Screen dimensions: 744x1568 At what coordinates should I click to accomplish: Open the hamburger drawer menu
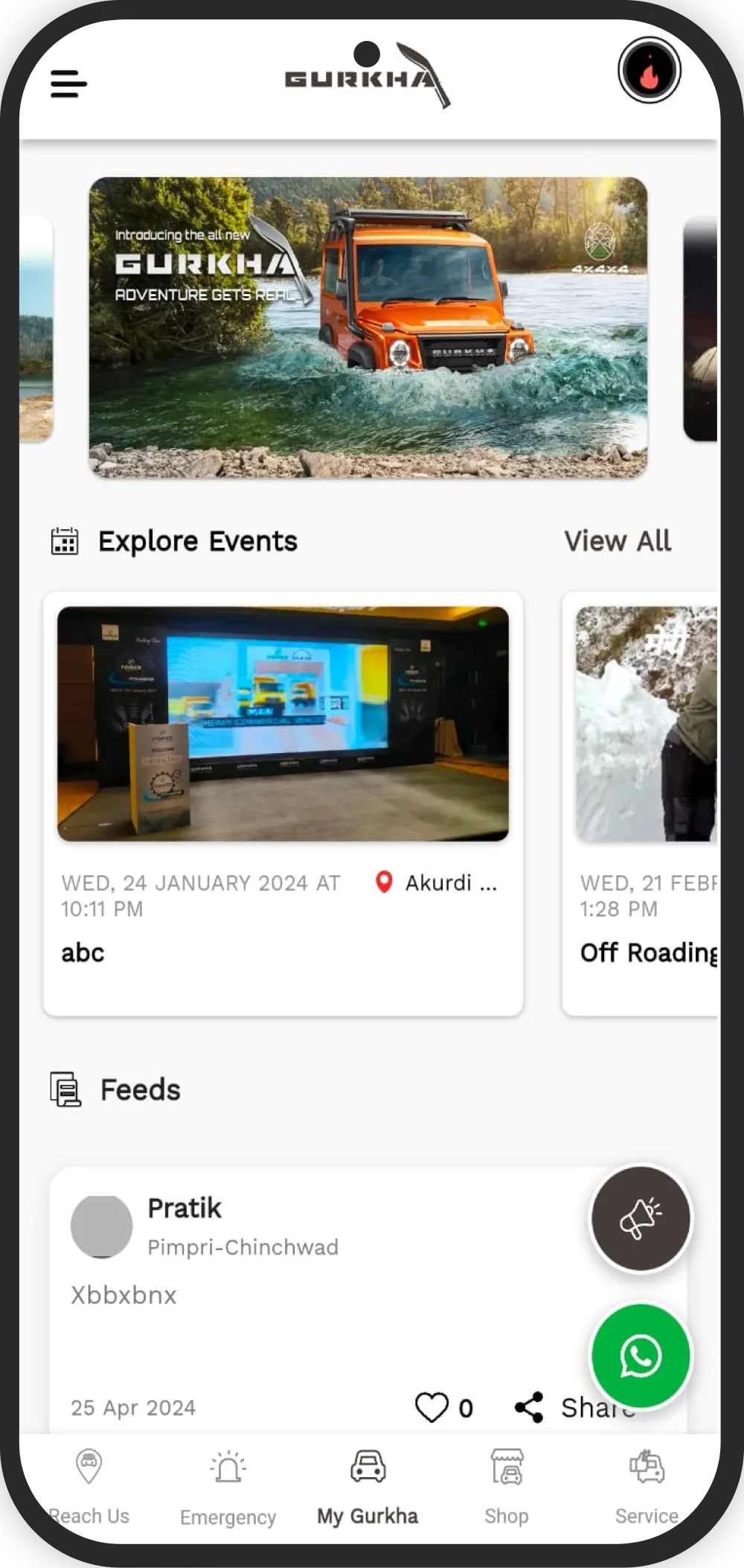tap(68, 83)
